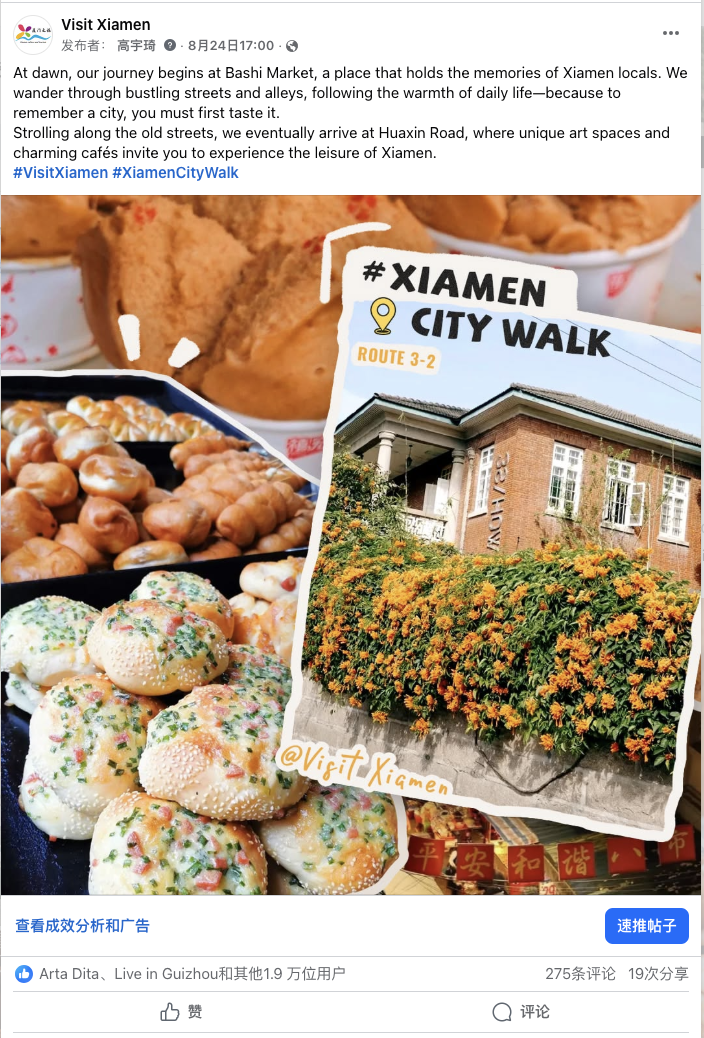Open the Visit Xiamen page profile picture
This screenshot has width=704, height=1038.
tap(33, 34)
